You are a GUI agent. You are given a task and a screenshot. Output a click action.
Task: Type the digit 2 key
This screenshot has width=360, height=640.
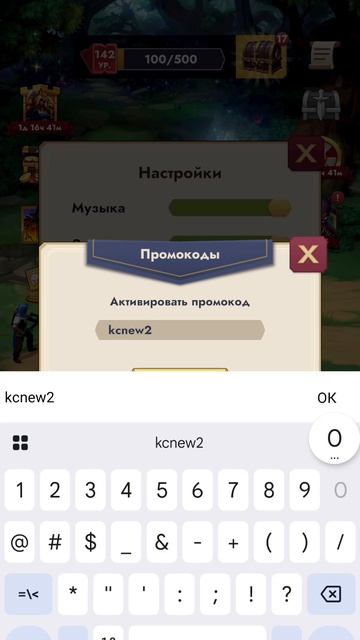click(55, 490)
